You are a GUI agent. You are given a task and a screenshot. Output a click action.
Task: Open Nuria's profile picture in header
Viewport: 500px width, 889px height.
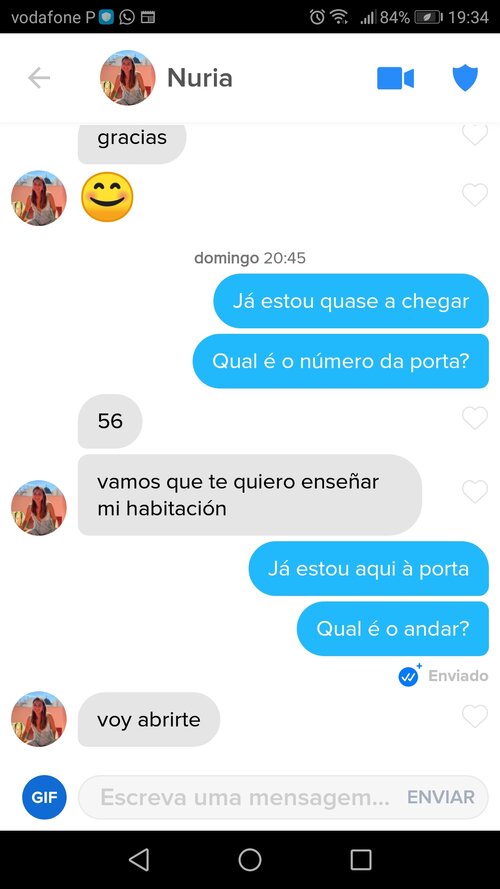tap(128, 78)
